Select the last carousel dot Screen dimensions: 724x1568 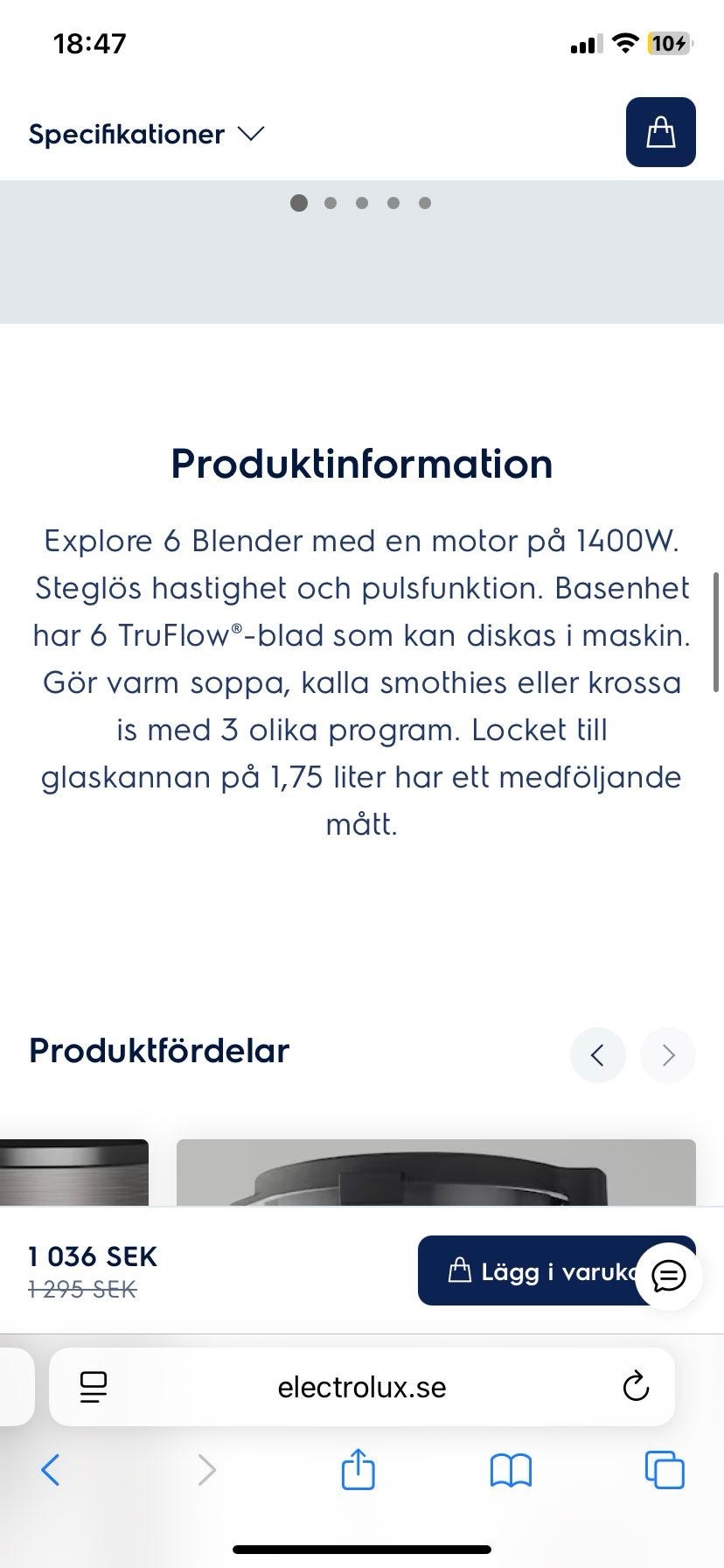click(x=426, y=202)
